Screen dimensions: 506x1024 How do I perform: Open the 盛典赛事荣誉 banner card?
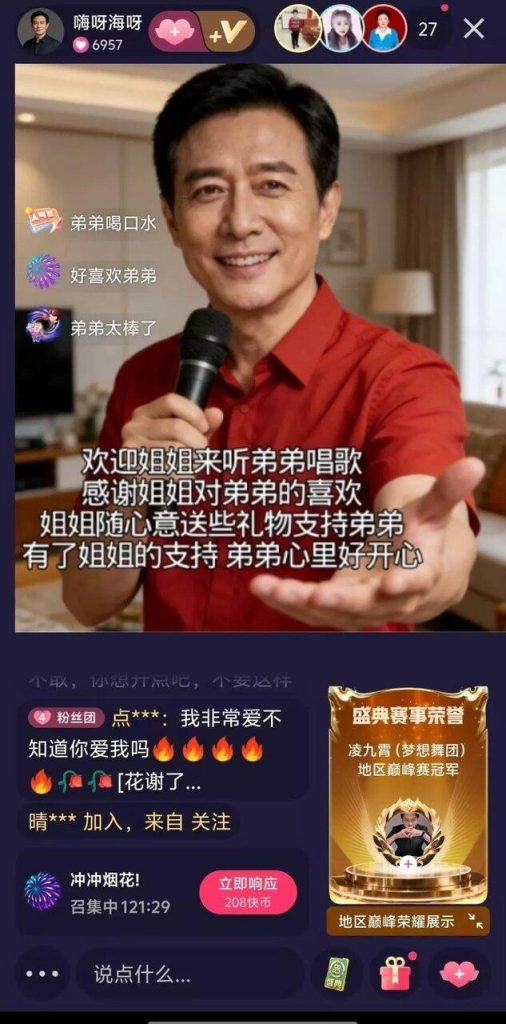408,794
